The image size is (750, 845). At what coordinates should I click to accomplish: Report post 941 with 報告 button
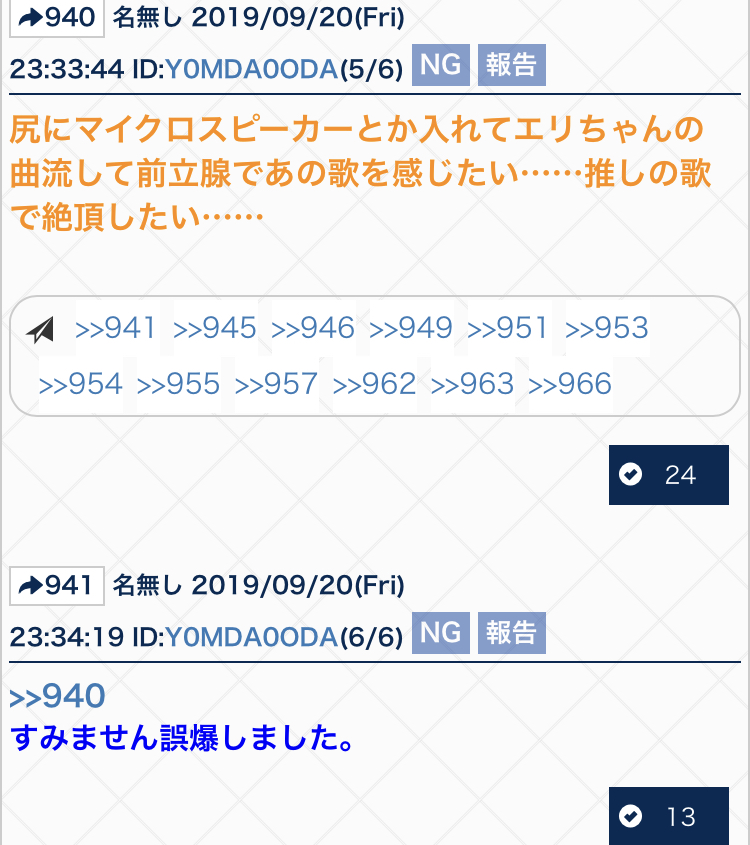click(512, 633)
